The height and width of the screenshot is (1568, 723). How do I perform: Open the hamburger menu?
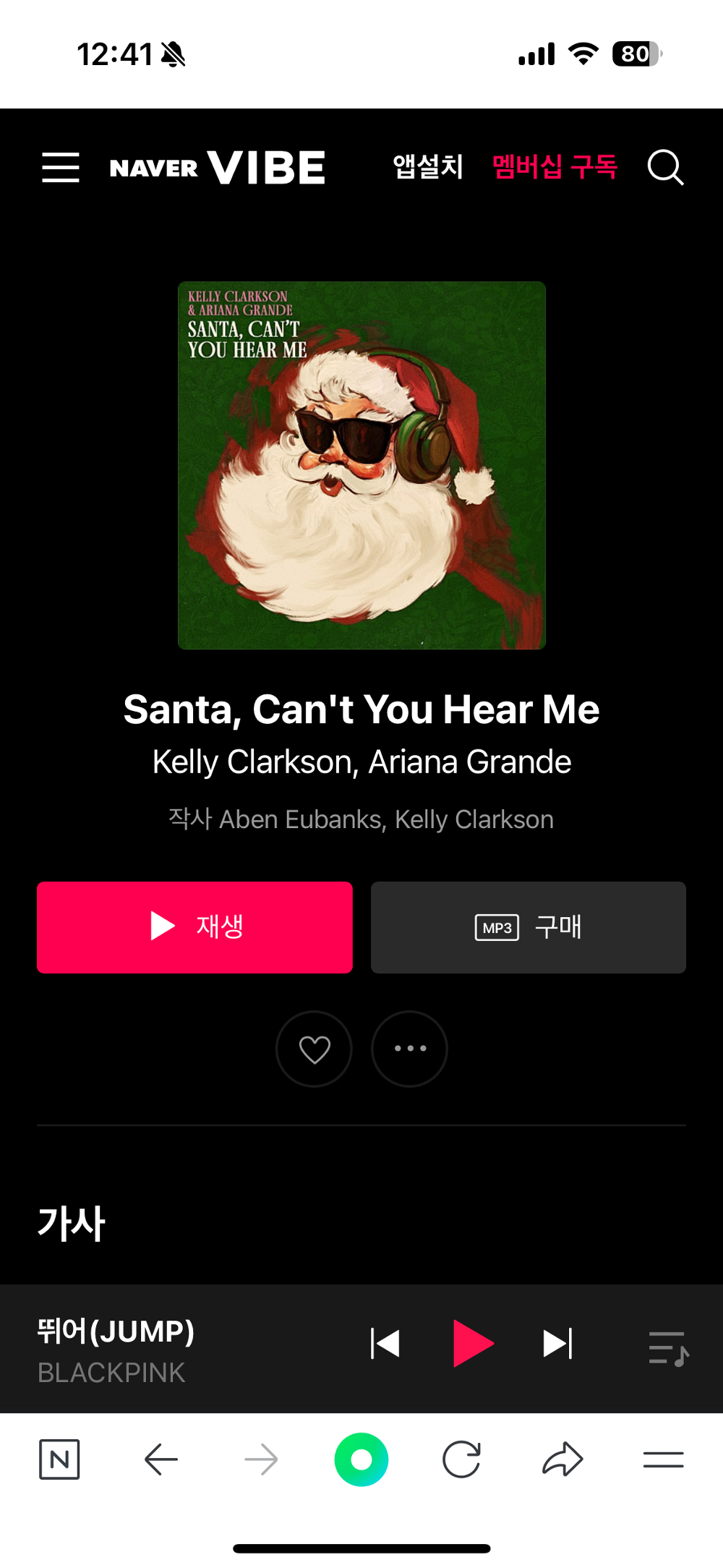61,168
